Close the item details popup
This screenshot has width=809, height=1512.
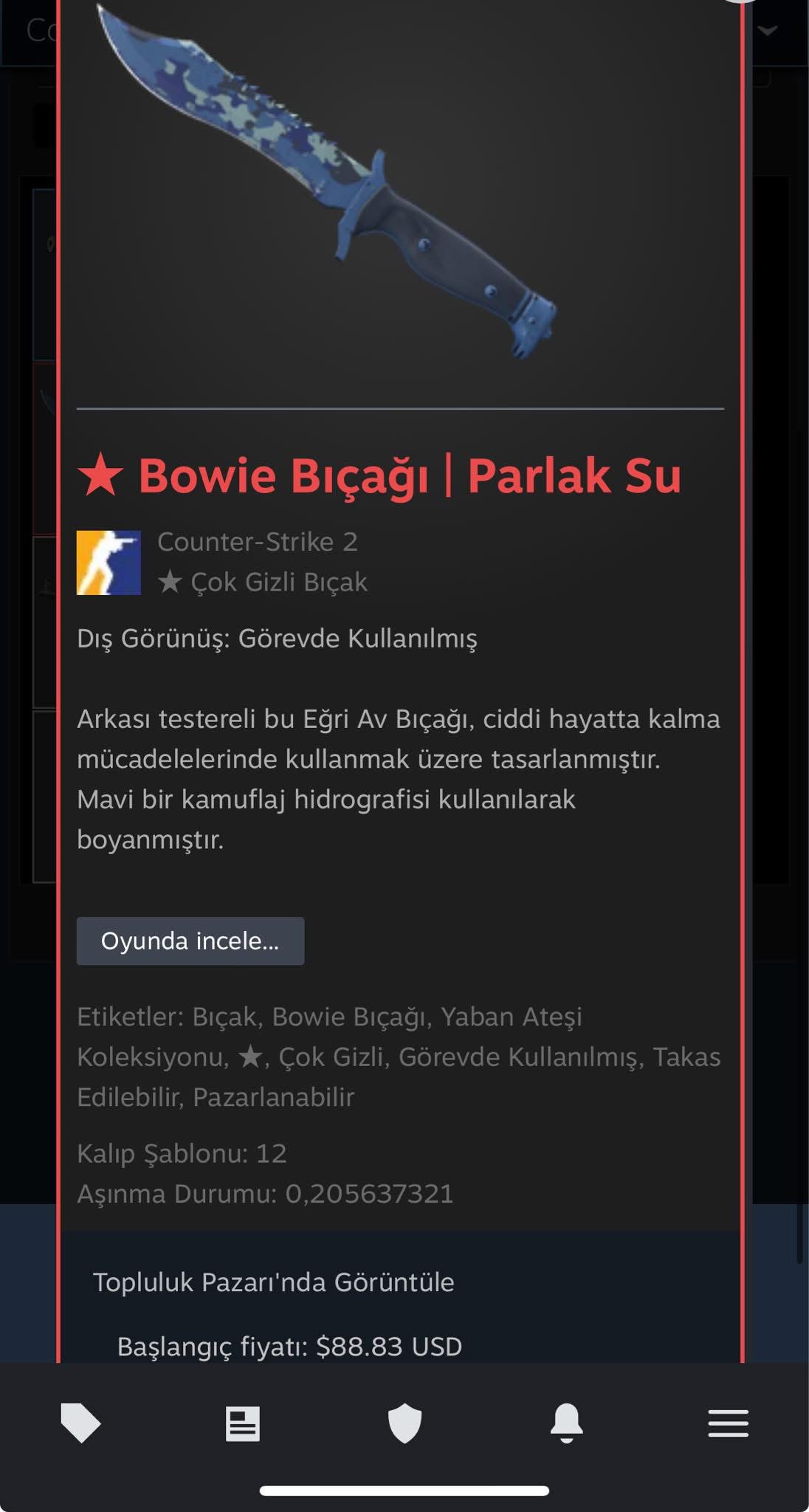point(740,2)
